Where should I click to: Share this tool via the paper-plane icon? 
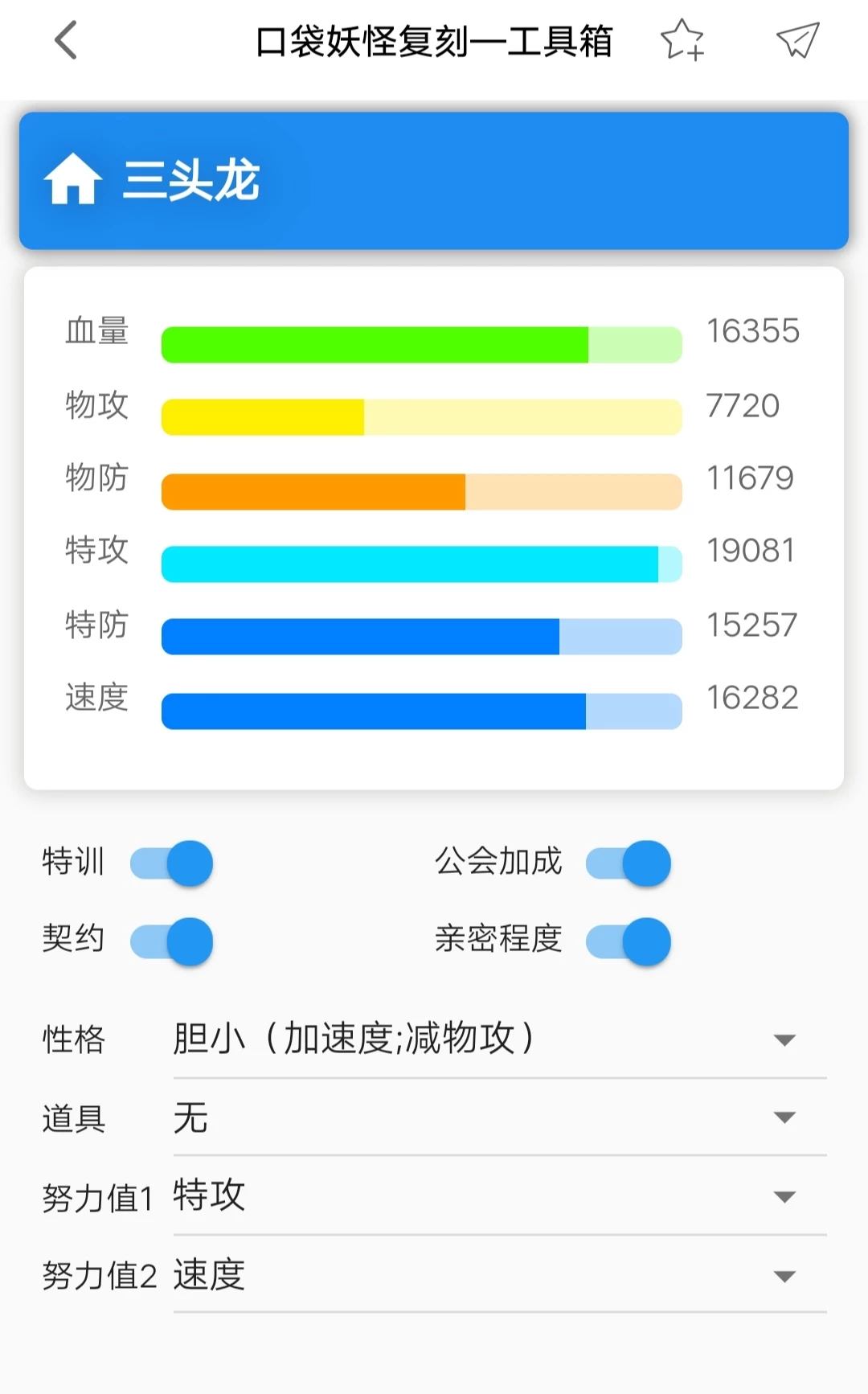click(797, 40)
